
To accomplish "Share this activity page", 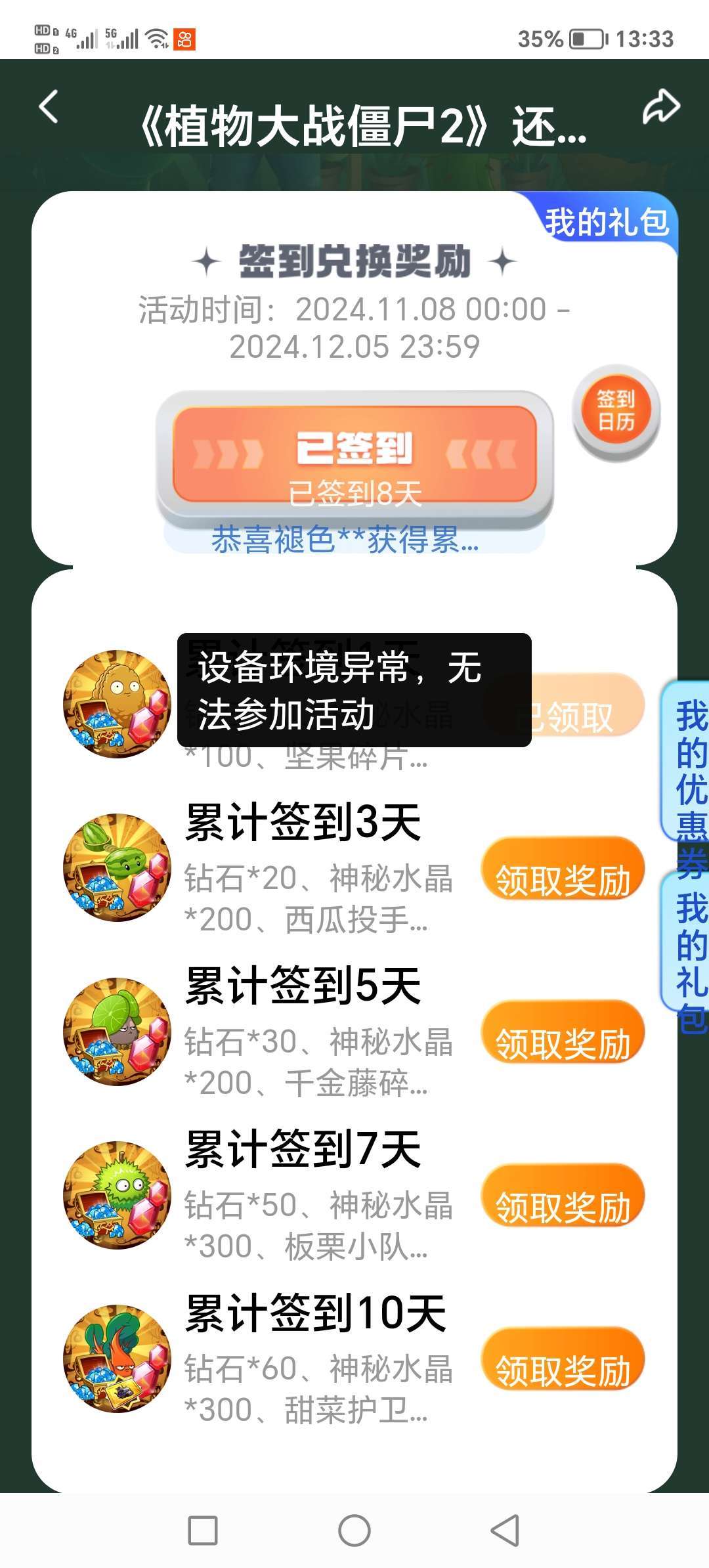I will (x=660, y=107).
